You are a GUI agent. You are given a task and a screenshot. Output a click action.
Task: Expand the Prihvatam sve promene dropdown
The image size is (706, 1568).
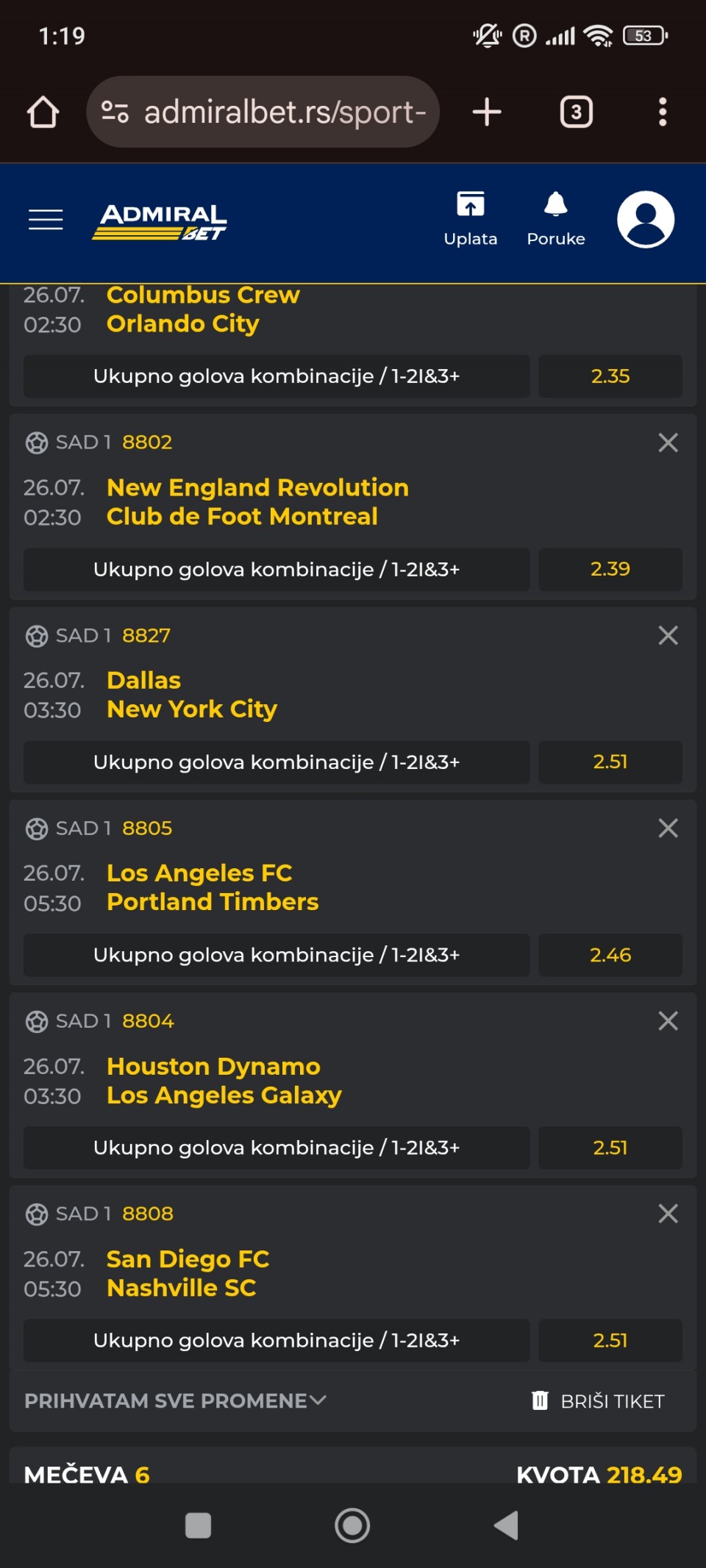(175, 1400)
